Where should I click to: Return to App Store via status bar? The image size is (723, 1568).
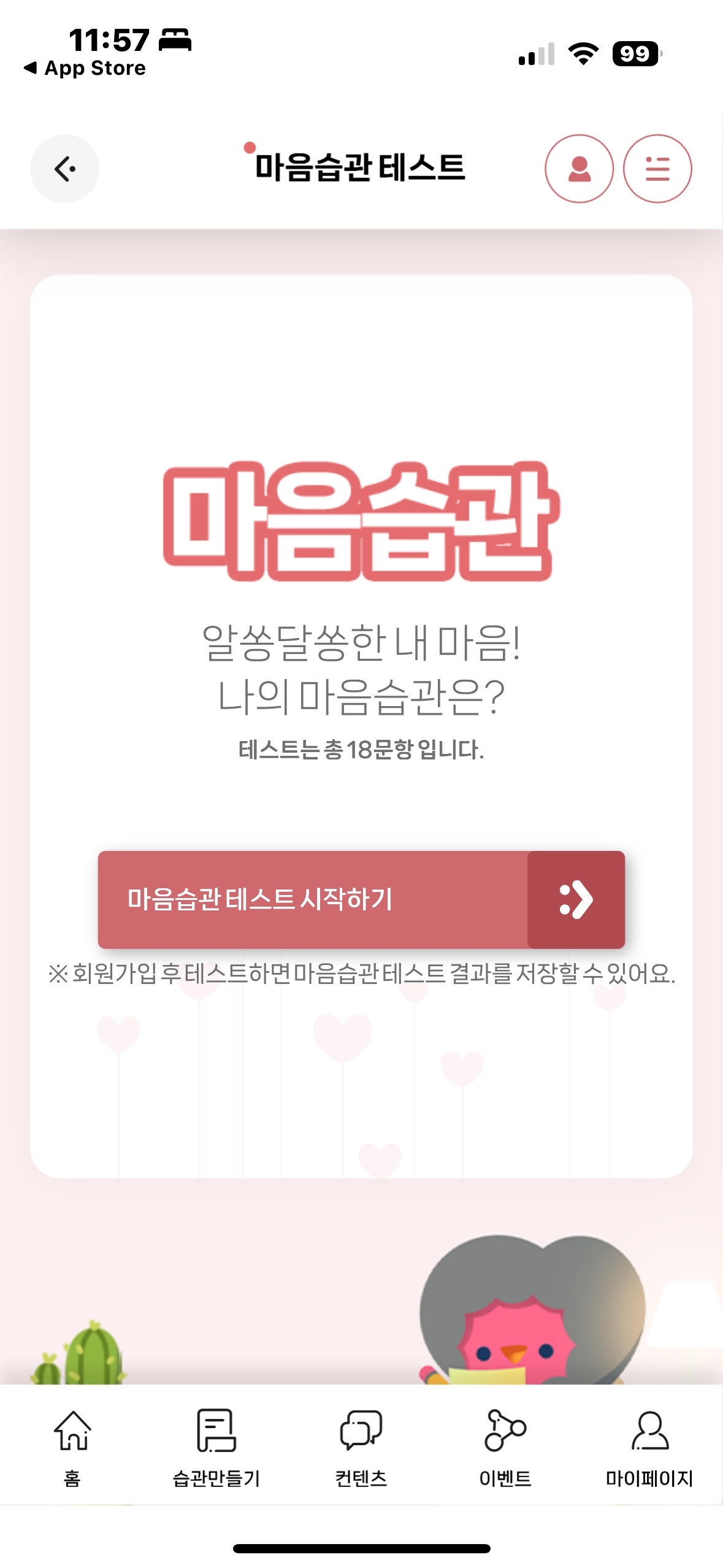point(85,68)
